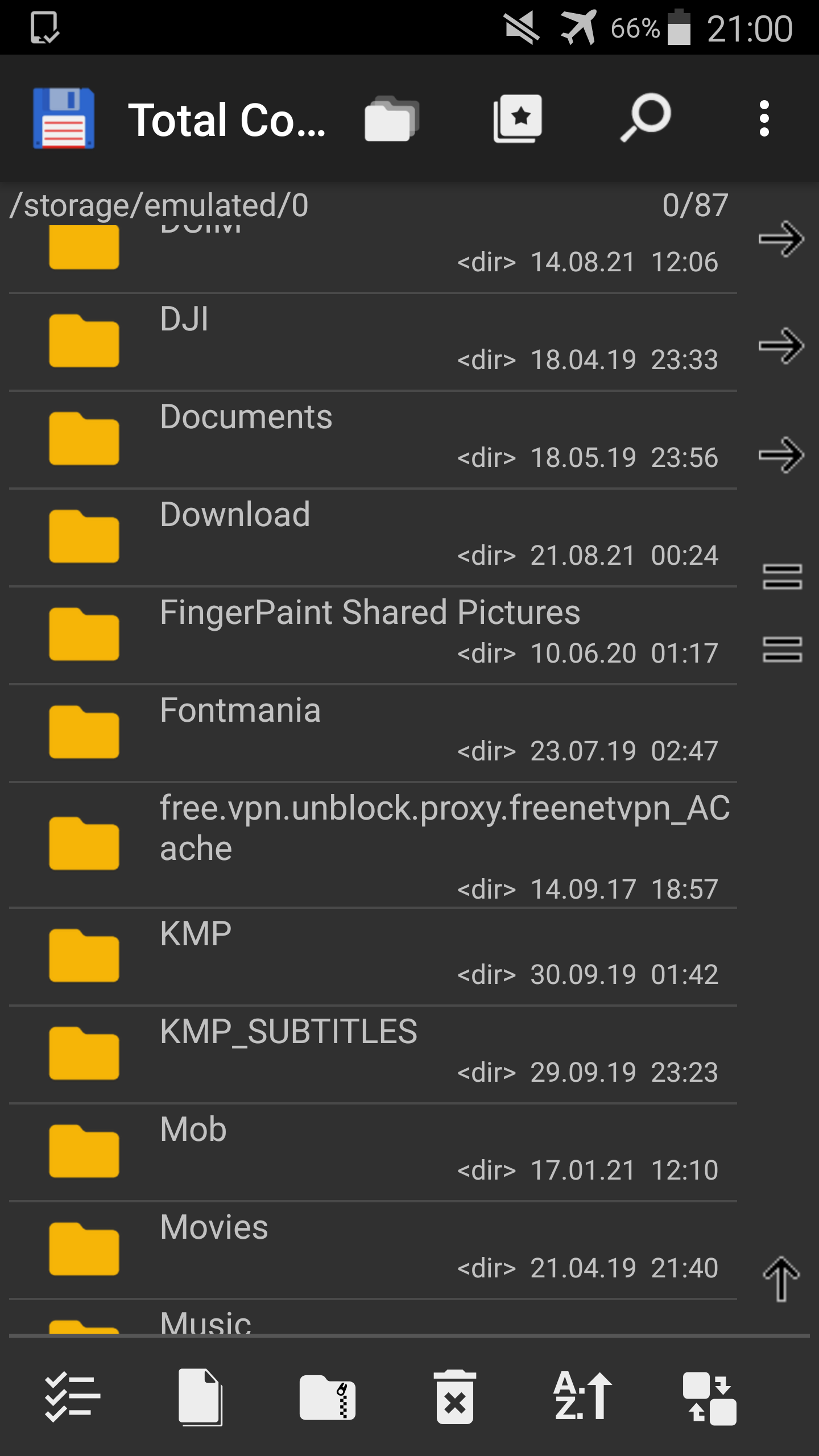Viewport: 819px width, 1456px height.
Task: Open the bookmarks star icon
Action: (518, 119)
